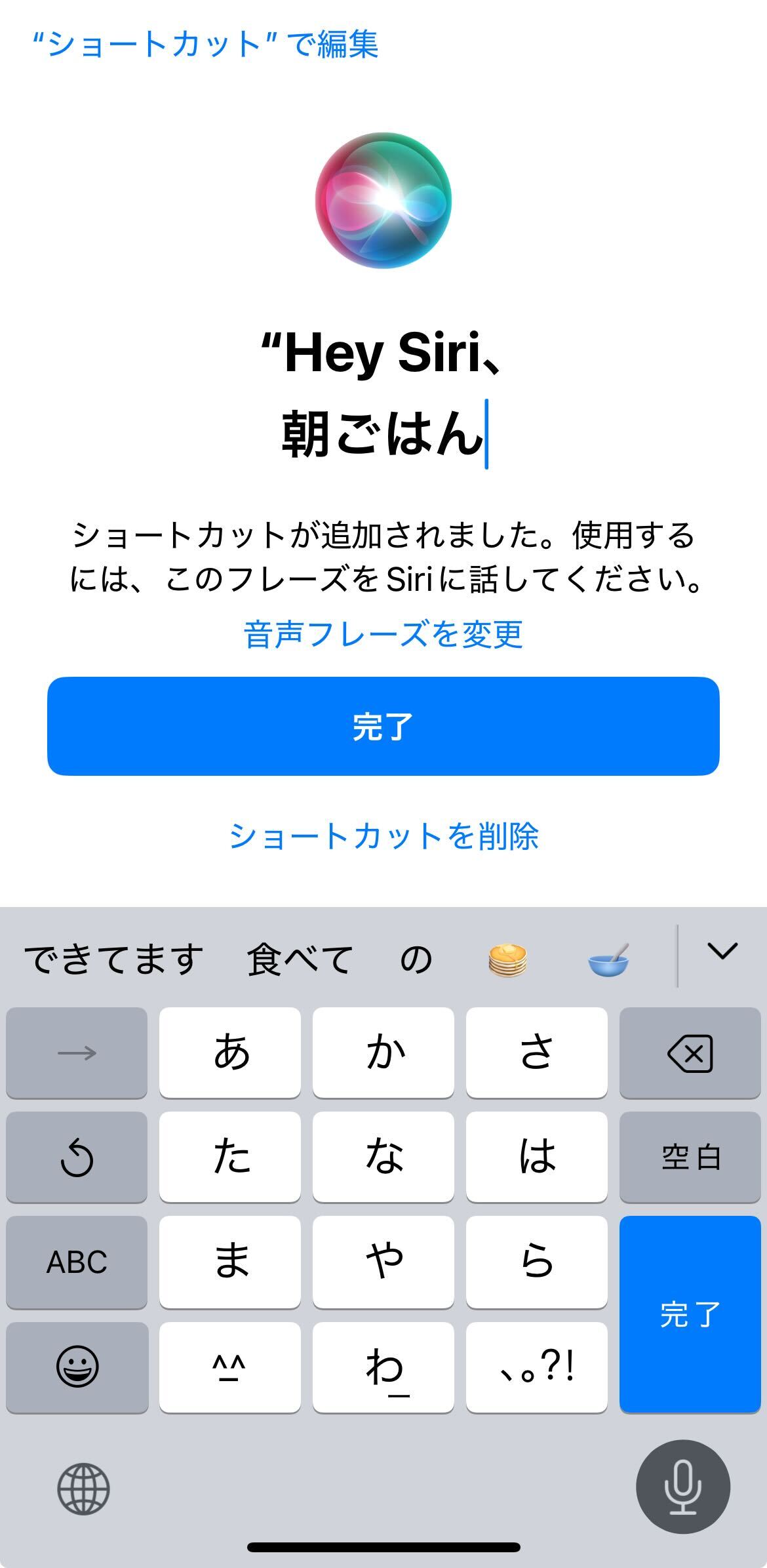
Task: Switch keyboard language with globe icon
Action: (83, 1488)
